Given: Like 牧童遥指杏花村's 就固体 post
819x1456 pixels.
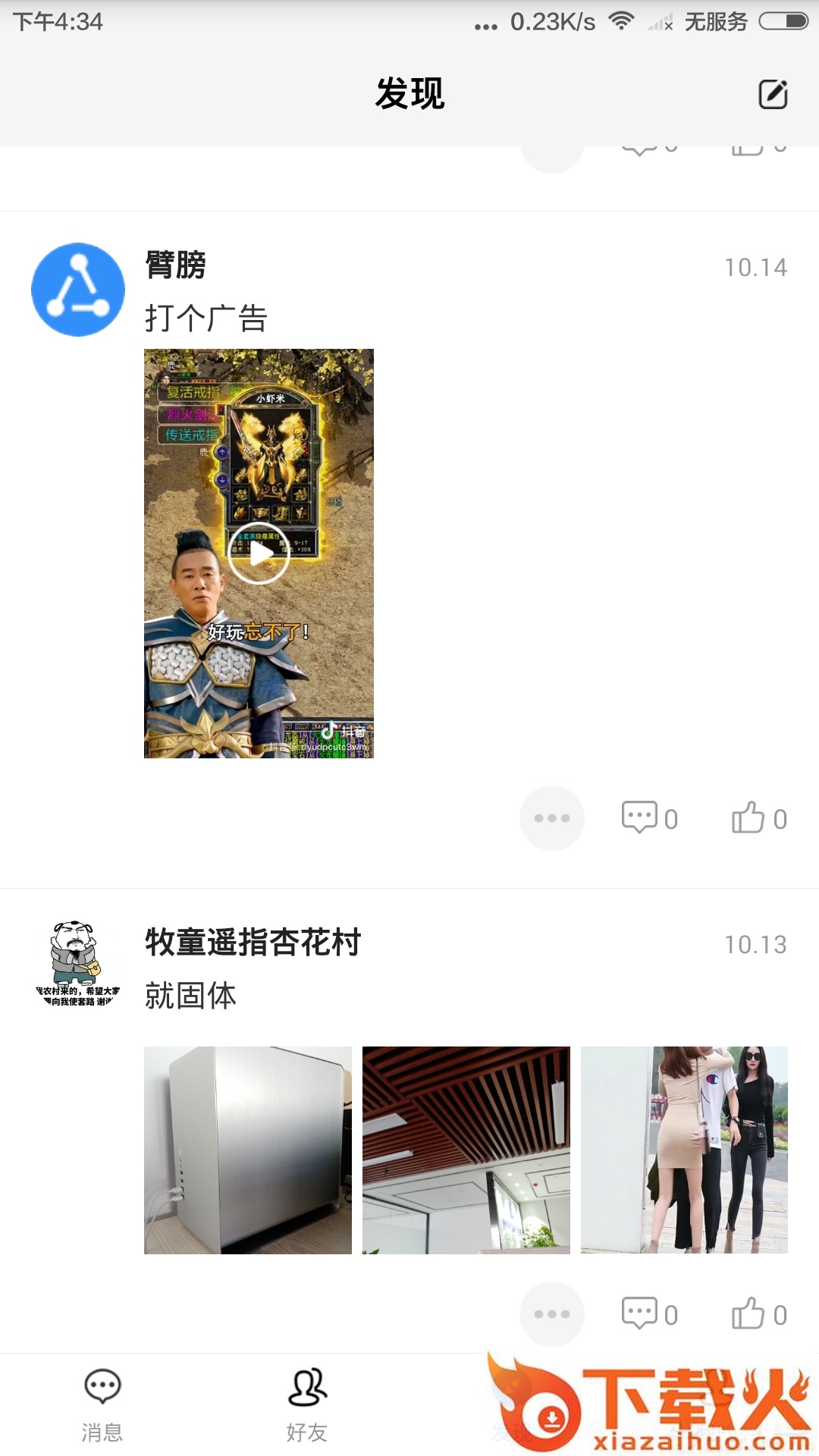Looking at the screenshot, I should point(758,1314).
